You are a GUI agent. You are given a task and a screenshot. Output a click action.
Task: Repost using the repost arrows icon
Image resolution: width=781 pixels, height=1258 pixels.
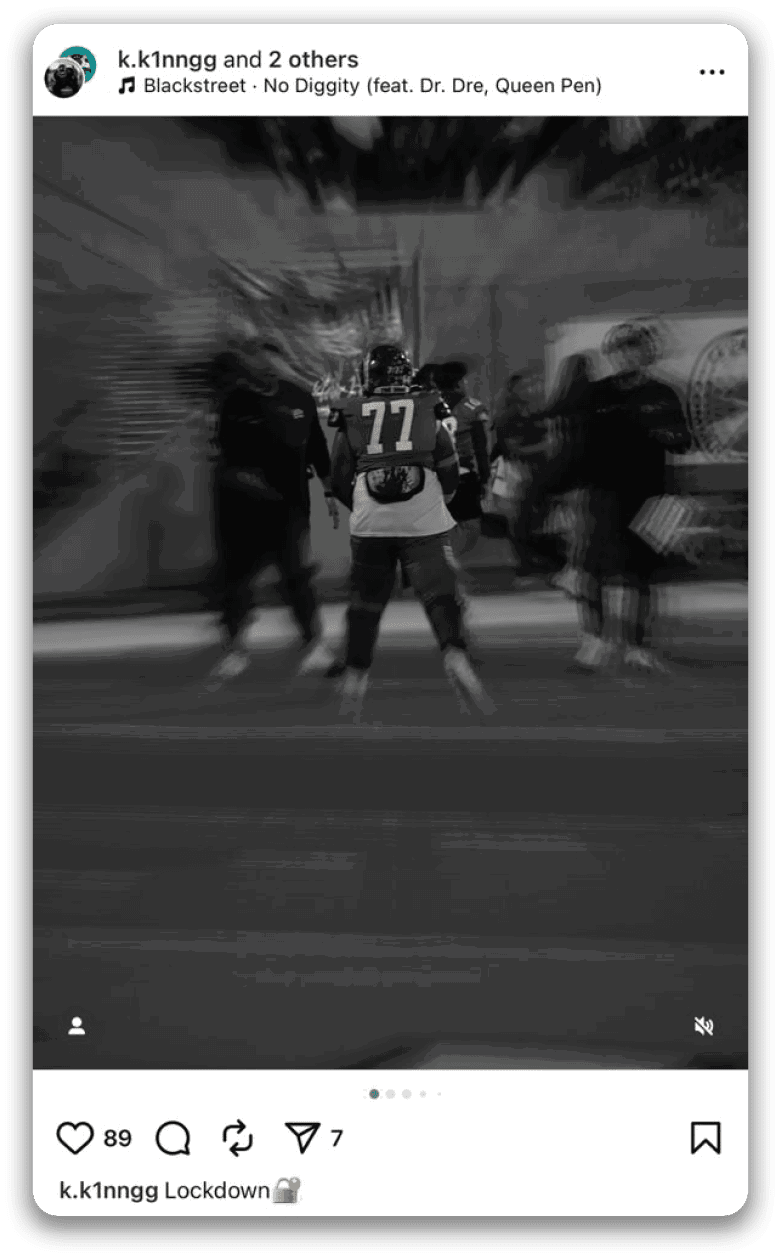tap(237, 1138)
